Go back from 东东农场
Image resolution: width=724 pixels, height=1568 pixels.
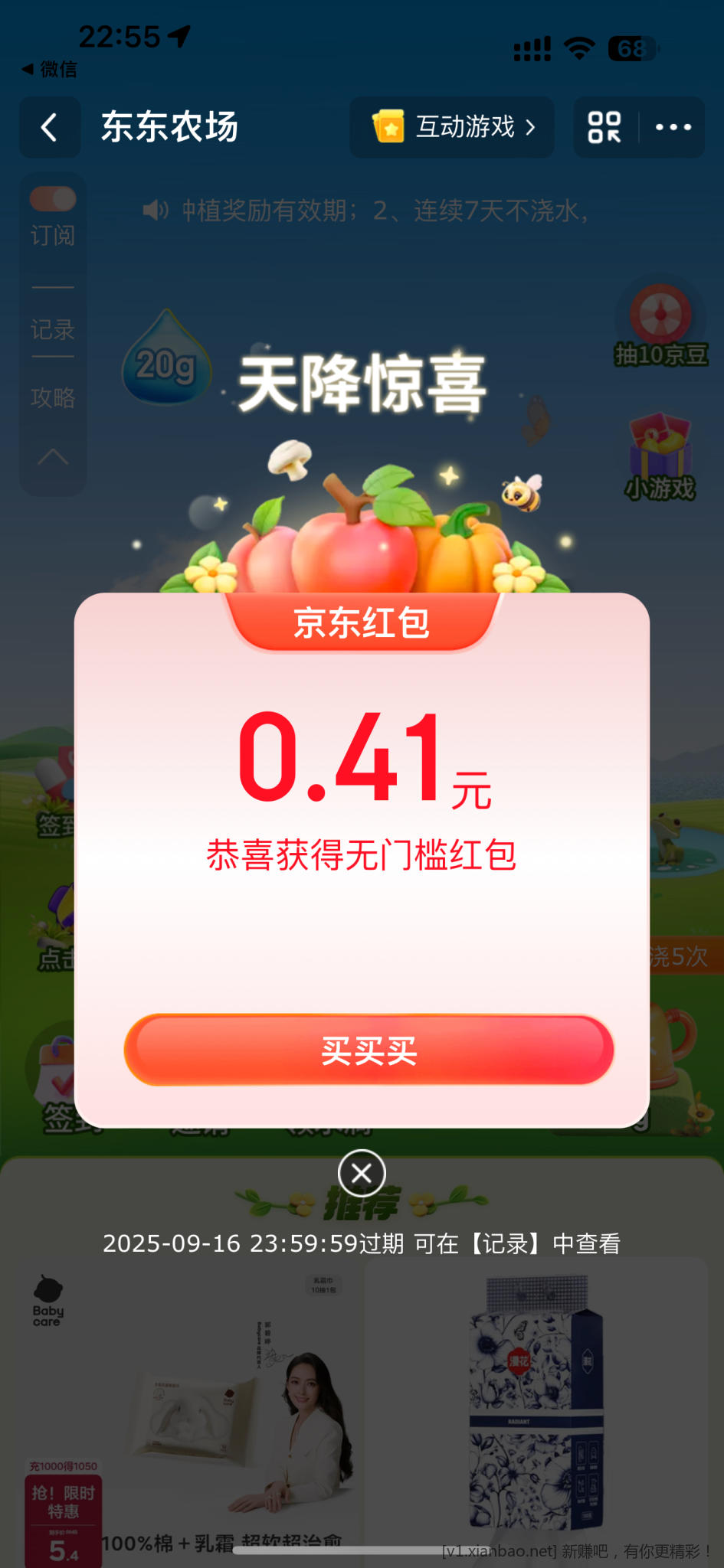(x=50, y=127)
